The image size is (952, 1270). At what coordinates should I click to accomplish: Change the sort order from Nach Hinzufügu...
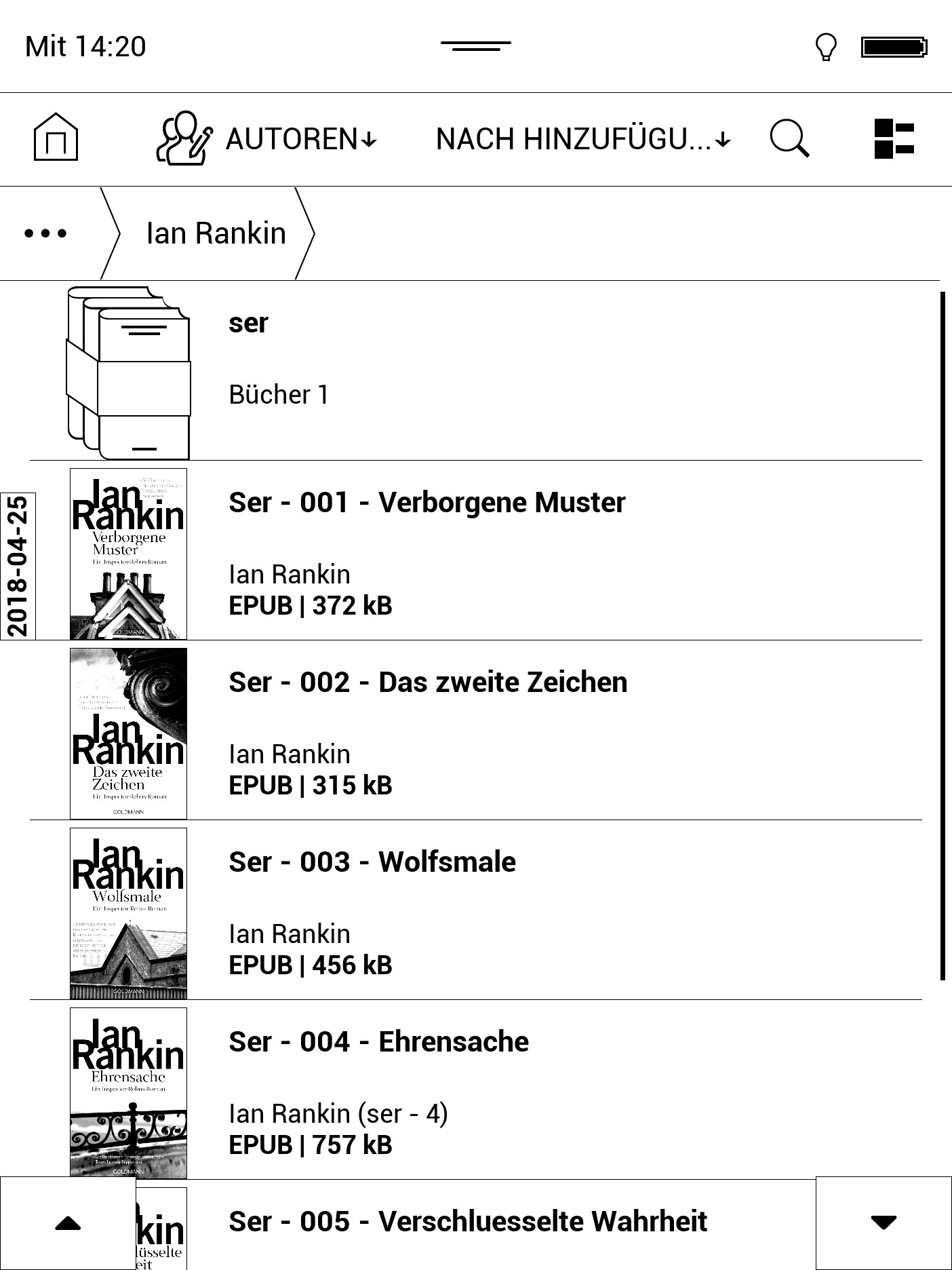[582, 139]
